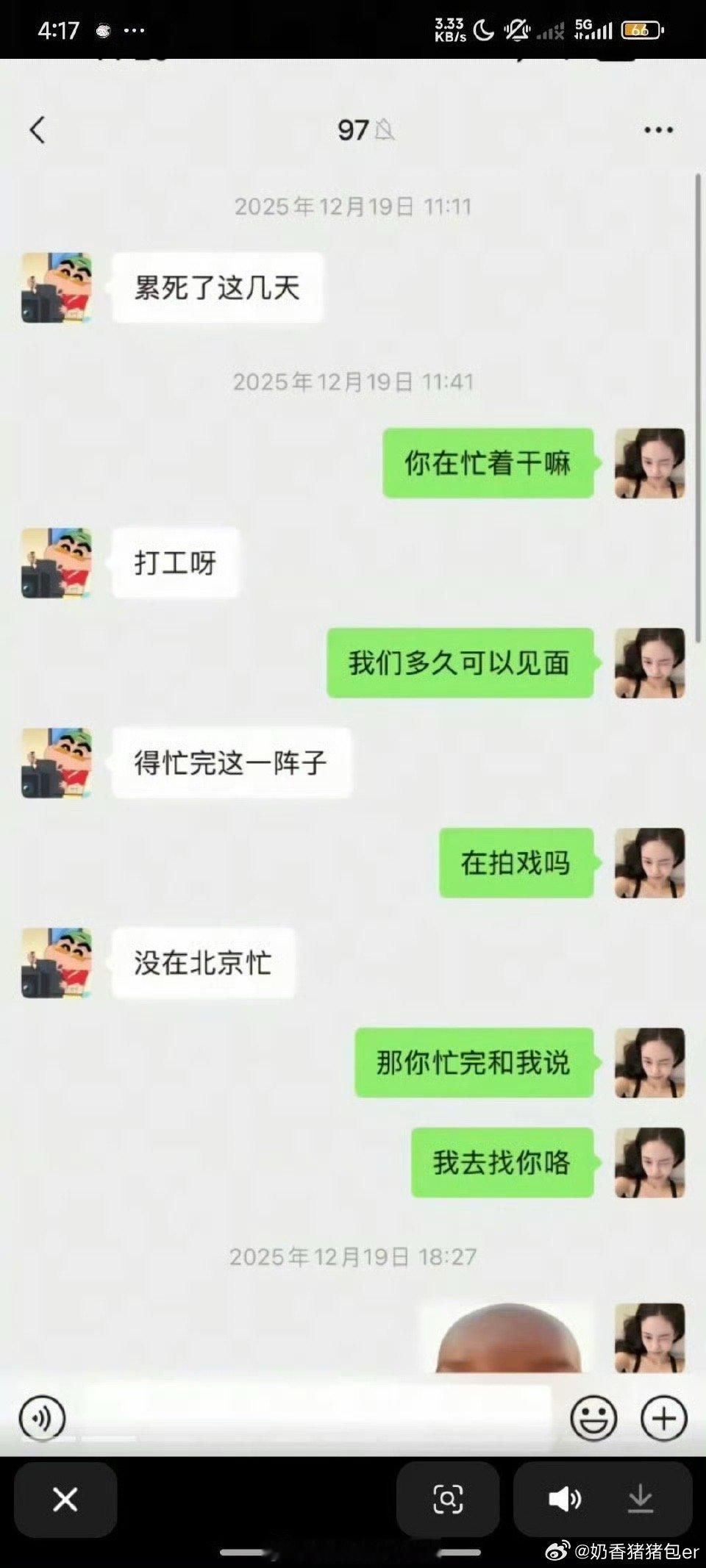Select the voice message icon beside the input
This screenshot has width=706, height=1568.
pos(42,1419)
